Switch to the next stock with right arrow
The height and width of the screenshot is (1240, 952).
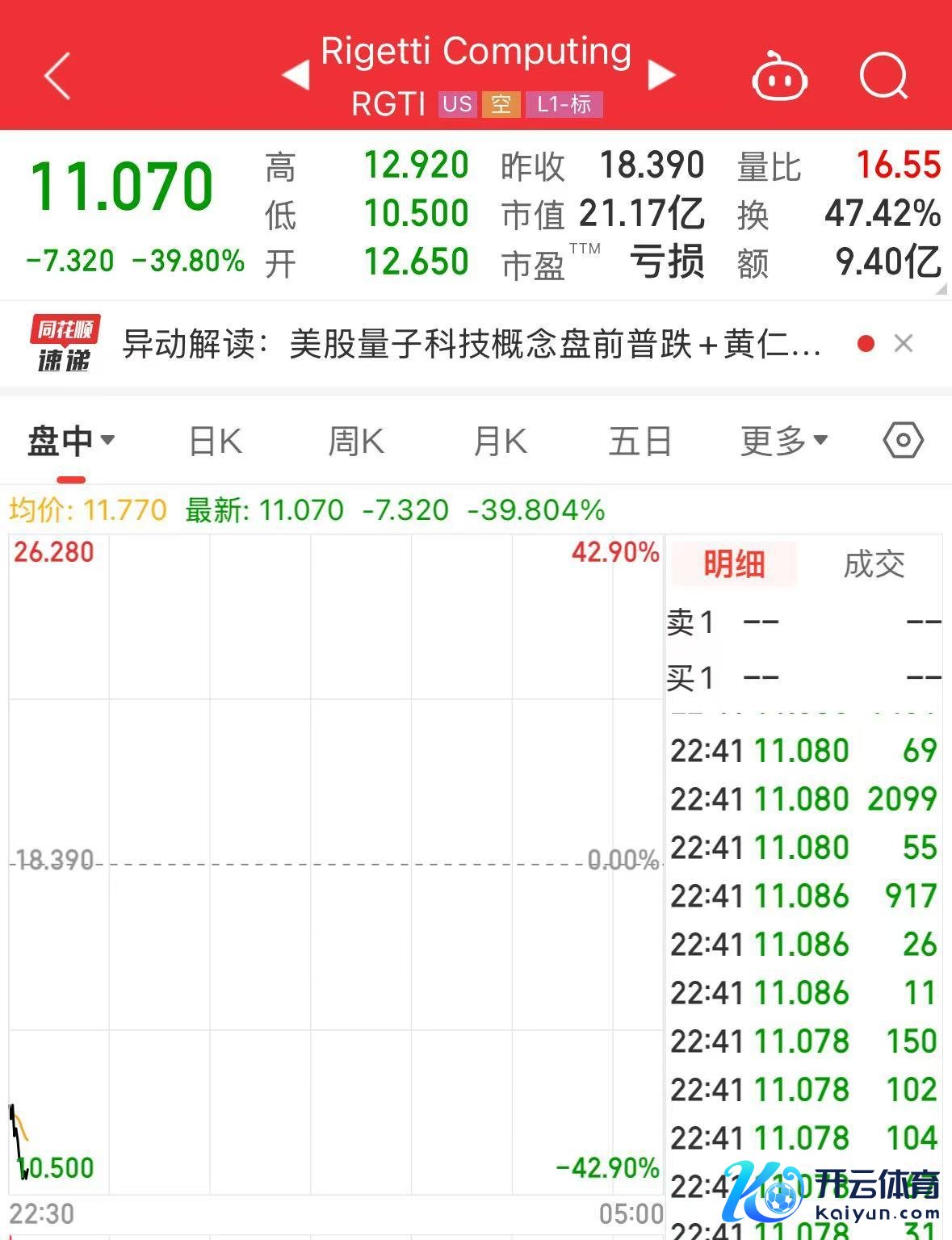coord(661,75)
